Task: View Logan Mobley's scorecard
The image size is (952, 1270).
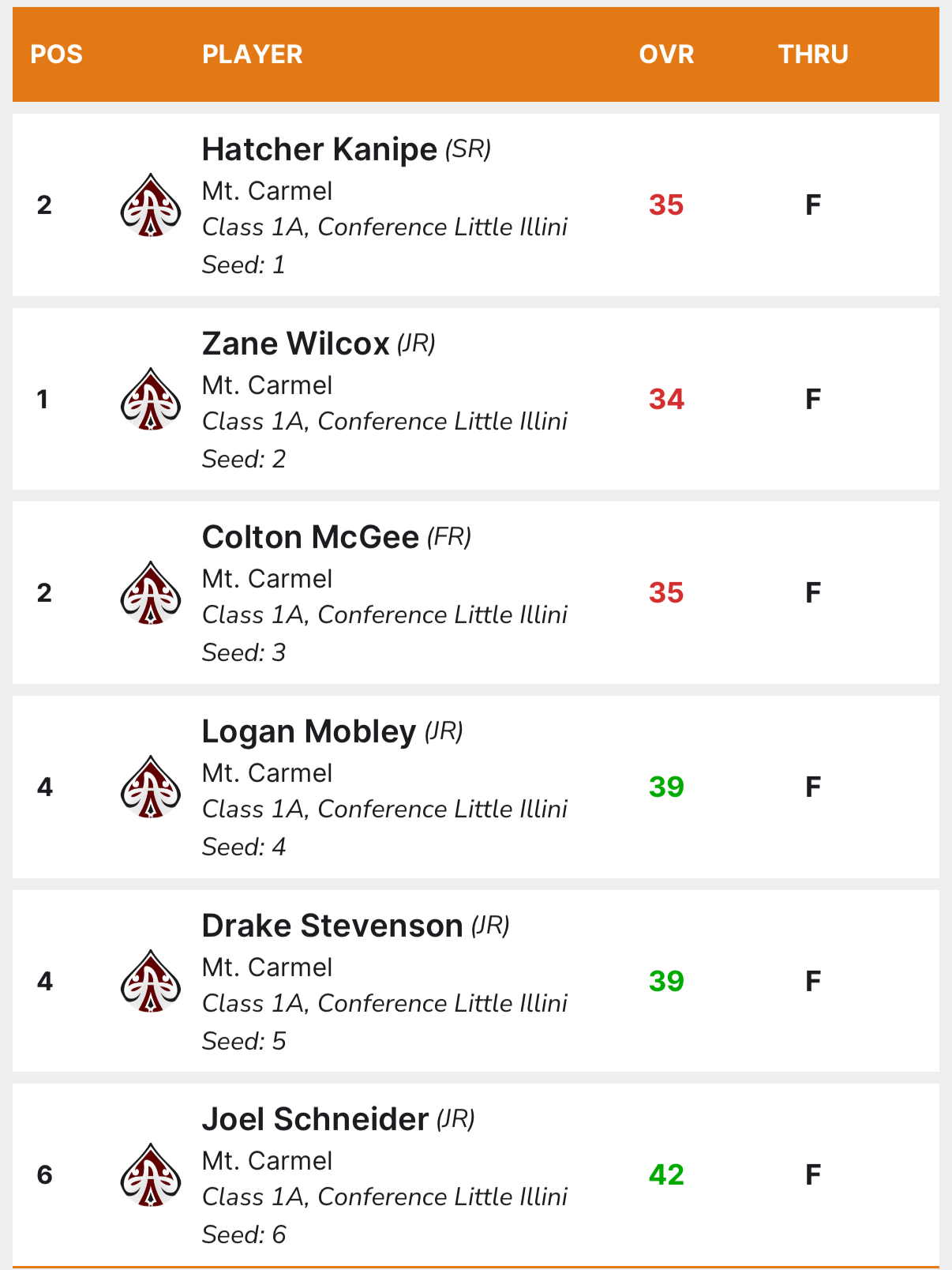Action: pos(476,787)
